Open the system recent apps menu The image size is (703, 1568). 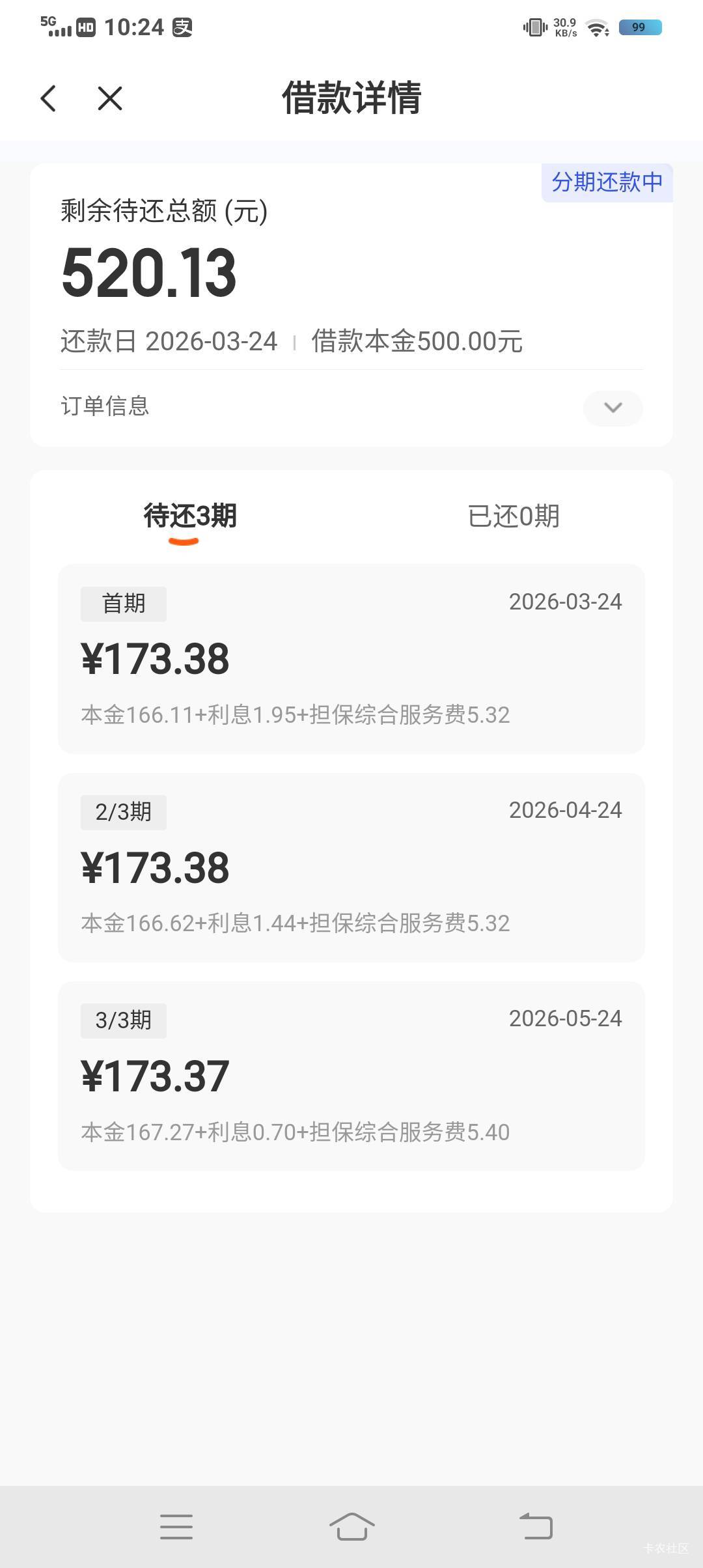click(x=176, y=1526)
